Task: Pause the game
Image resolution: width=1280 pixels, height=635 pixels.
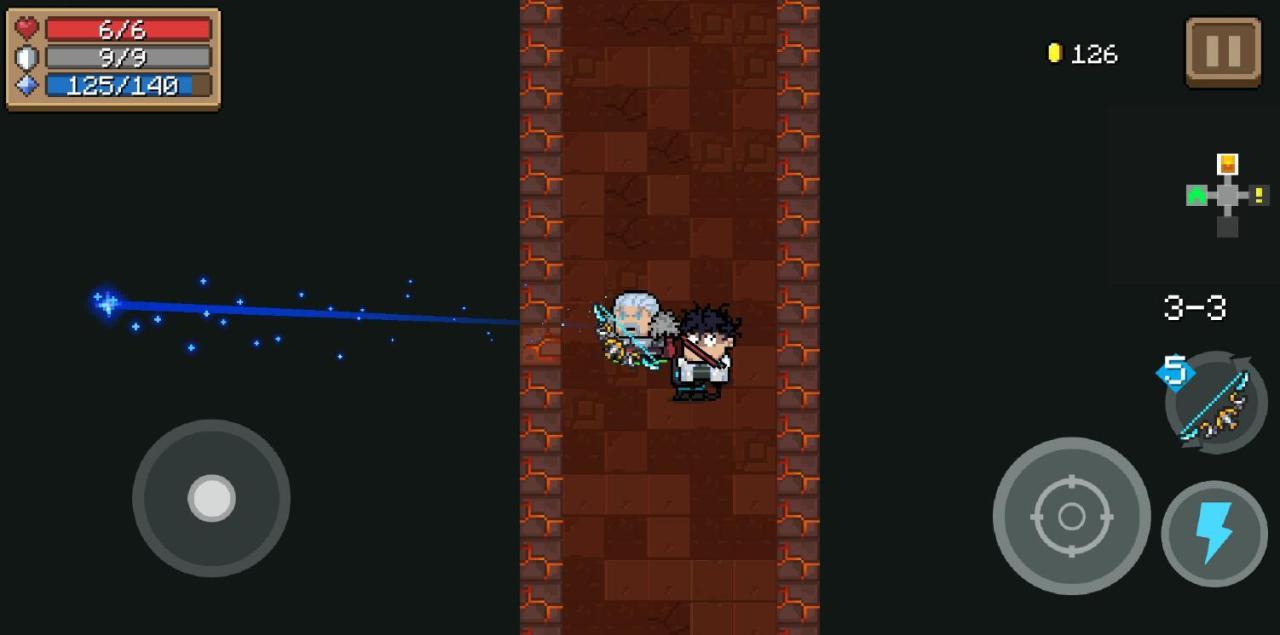Action: click(x=1223, y=51)
